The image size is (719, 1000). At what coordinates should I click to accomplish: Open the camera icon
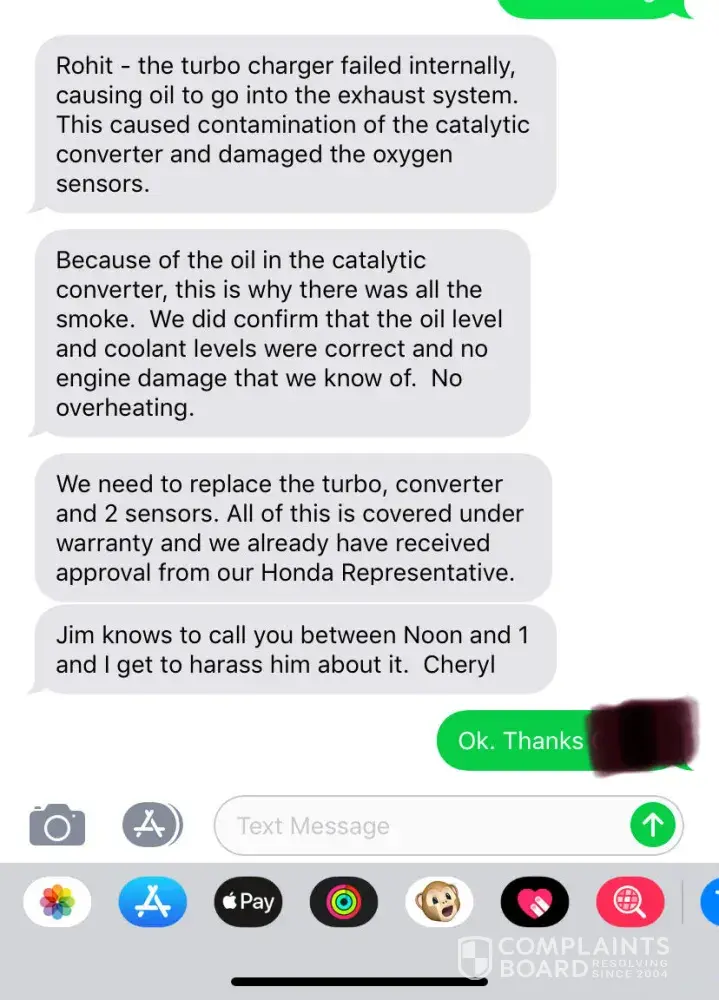pyautogui.click(x=57, y=825)
